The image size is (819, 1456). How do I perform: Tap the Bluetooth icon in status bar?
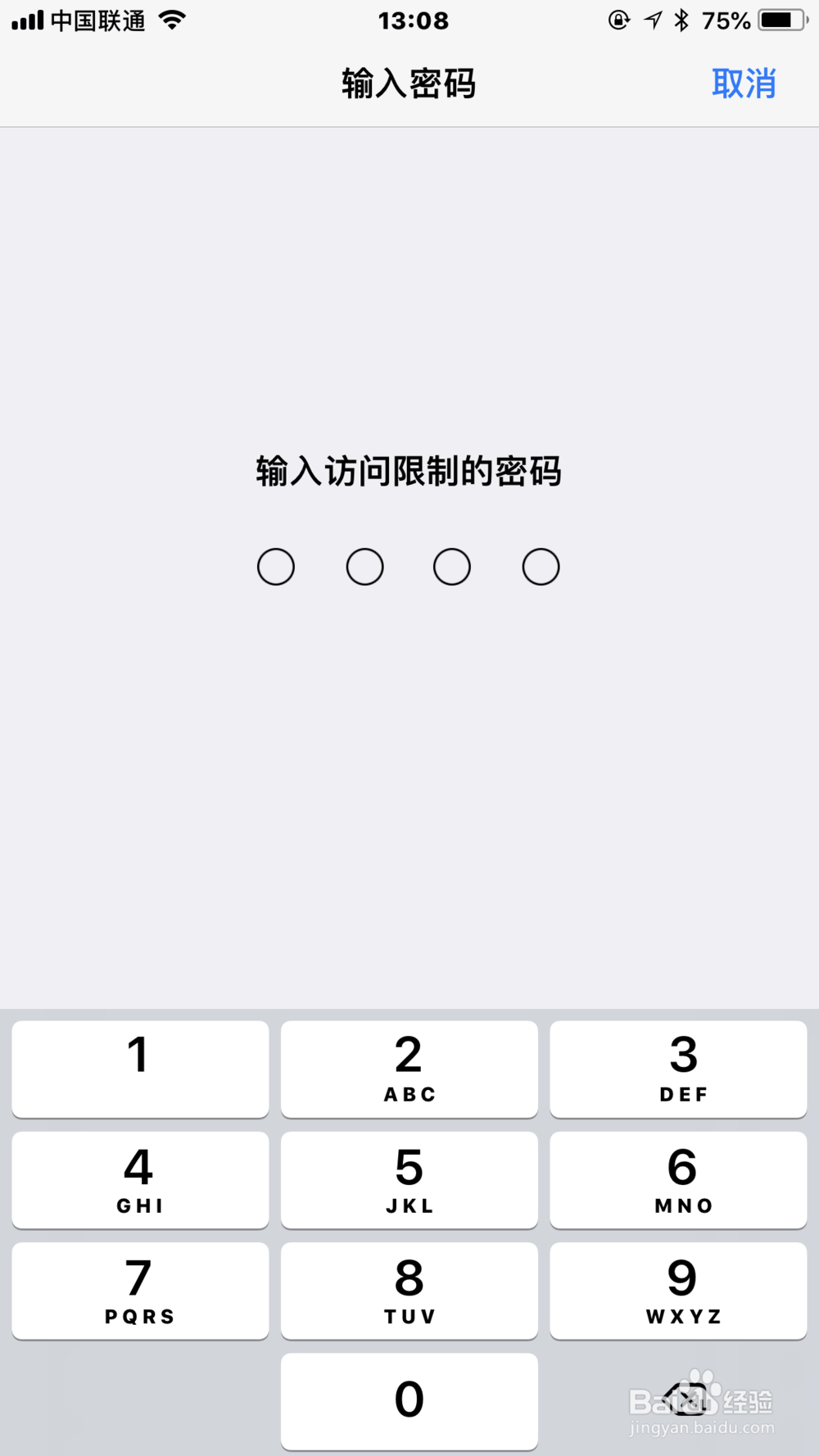coord(682,20)
